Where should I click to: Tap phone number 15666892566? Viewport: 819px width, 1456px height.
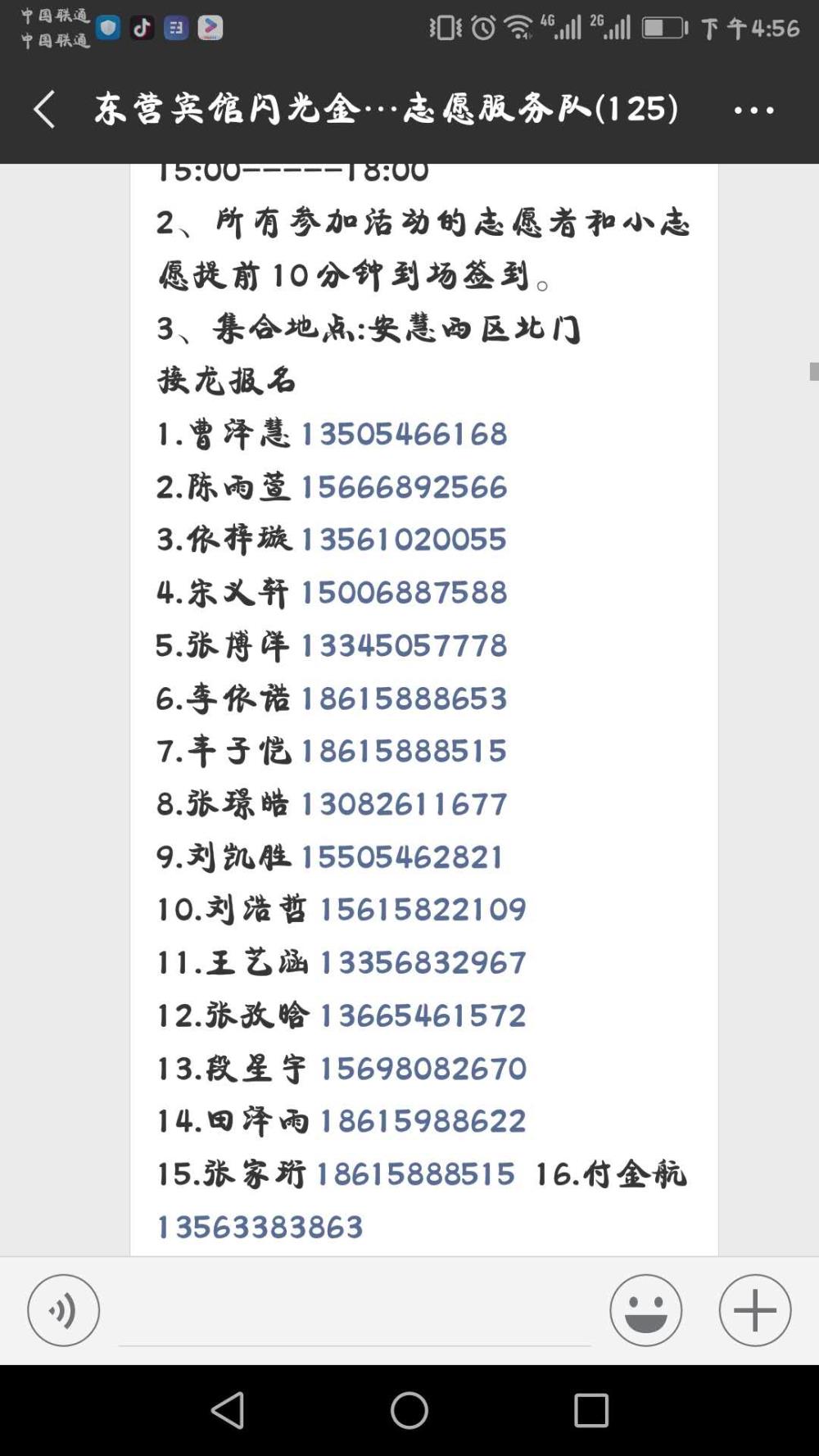click(x=405, y=487)
